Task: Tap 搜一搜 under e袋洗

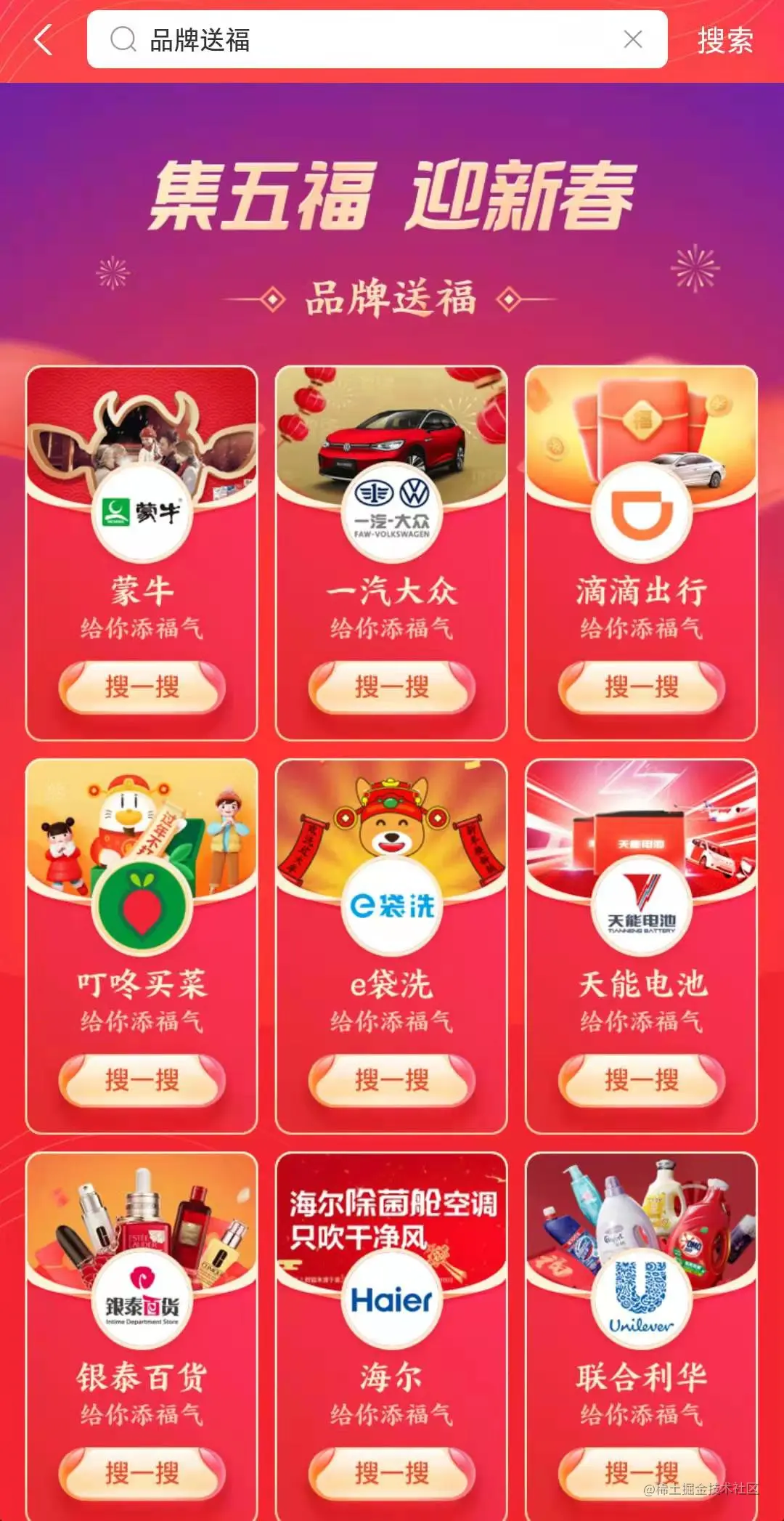Action: pos(392,1080)
